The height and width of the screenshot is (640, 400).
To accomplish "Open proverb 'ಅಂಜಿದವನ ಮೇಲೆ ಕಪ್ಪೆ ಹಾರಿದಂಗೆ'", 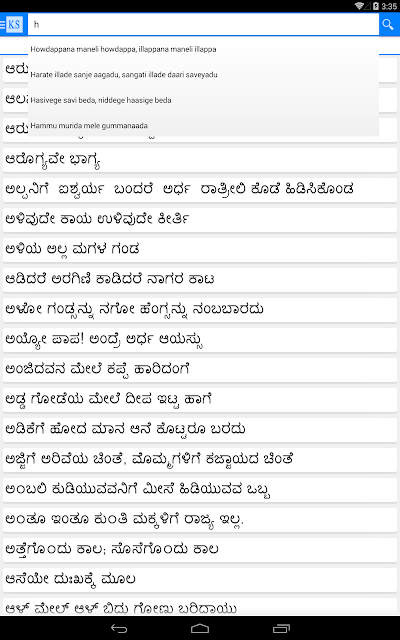I will [200, 369].
